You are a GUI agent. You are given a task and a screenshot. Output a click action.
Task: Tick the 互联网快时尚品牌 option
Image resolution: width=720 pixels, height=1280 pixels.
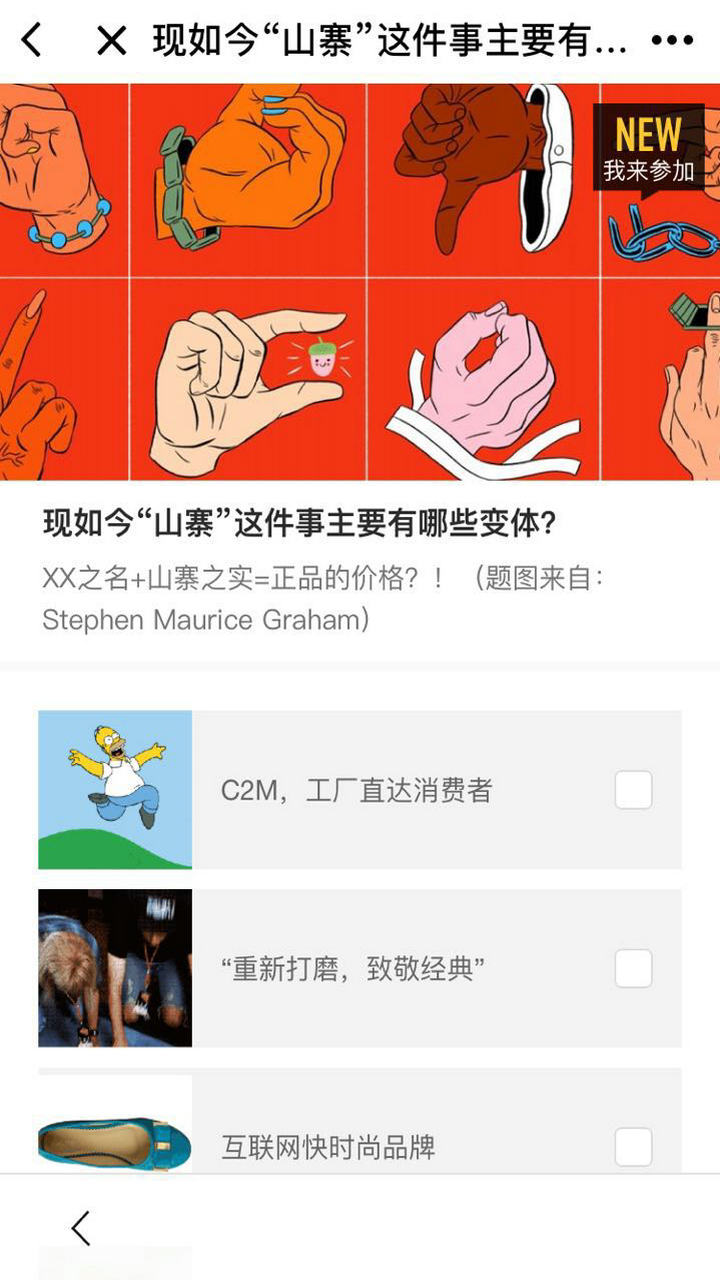(633, 1146)
